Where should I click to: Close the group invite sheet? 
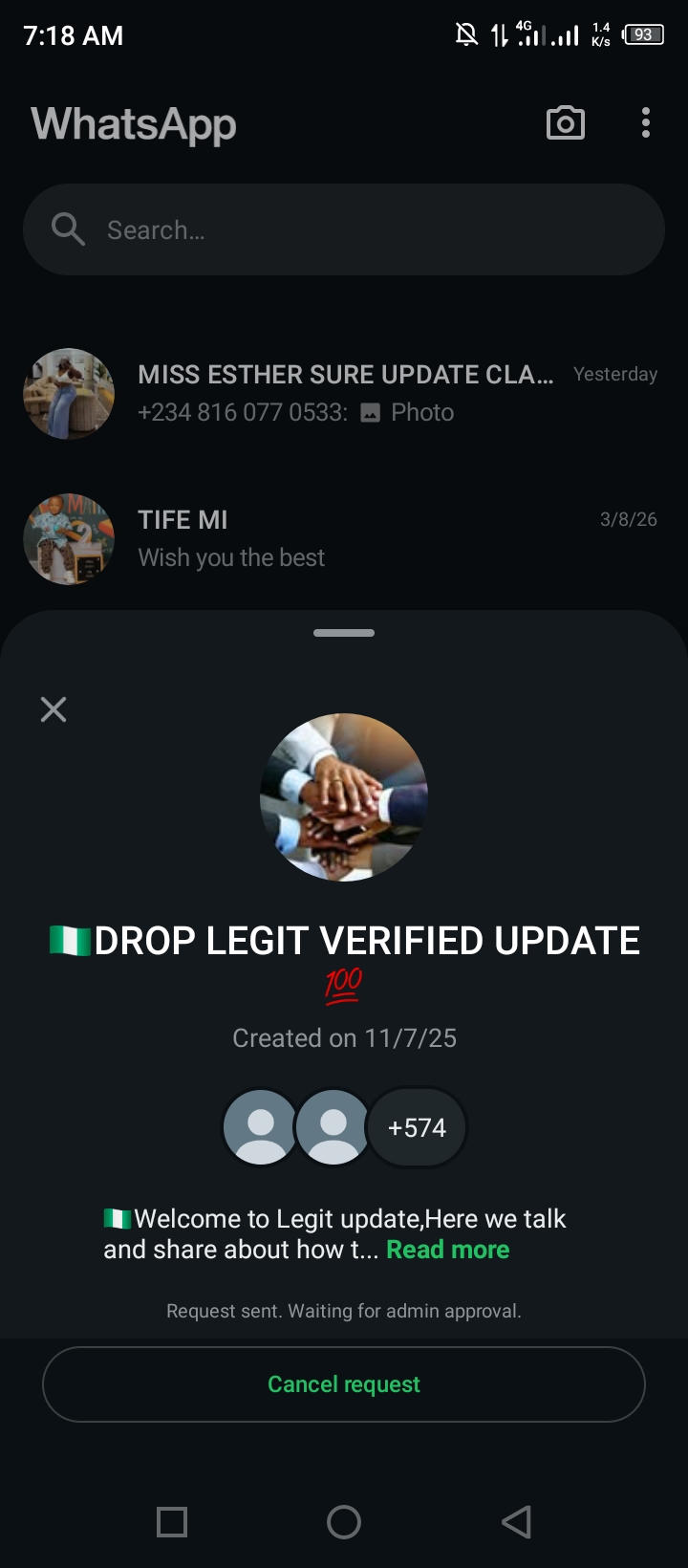[x=54, y=709]
